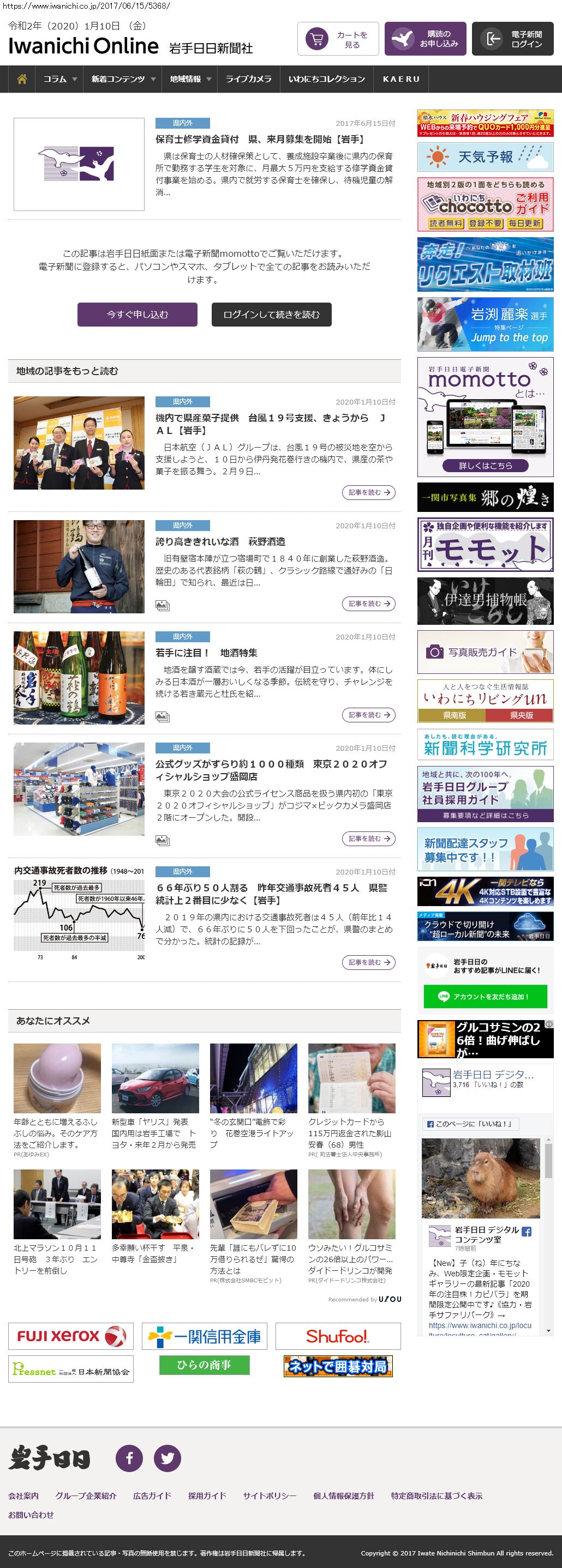This screenshot has height=1568, width=562.
Task: Add the LINE account as friend
Action: click(485, 997)
